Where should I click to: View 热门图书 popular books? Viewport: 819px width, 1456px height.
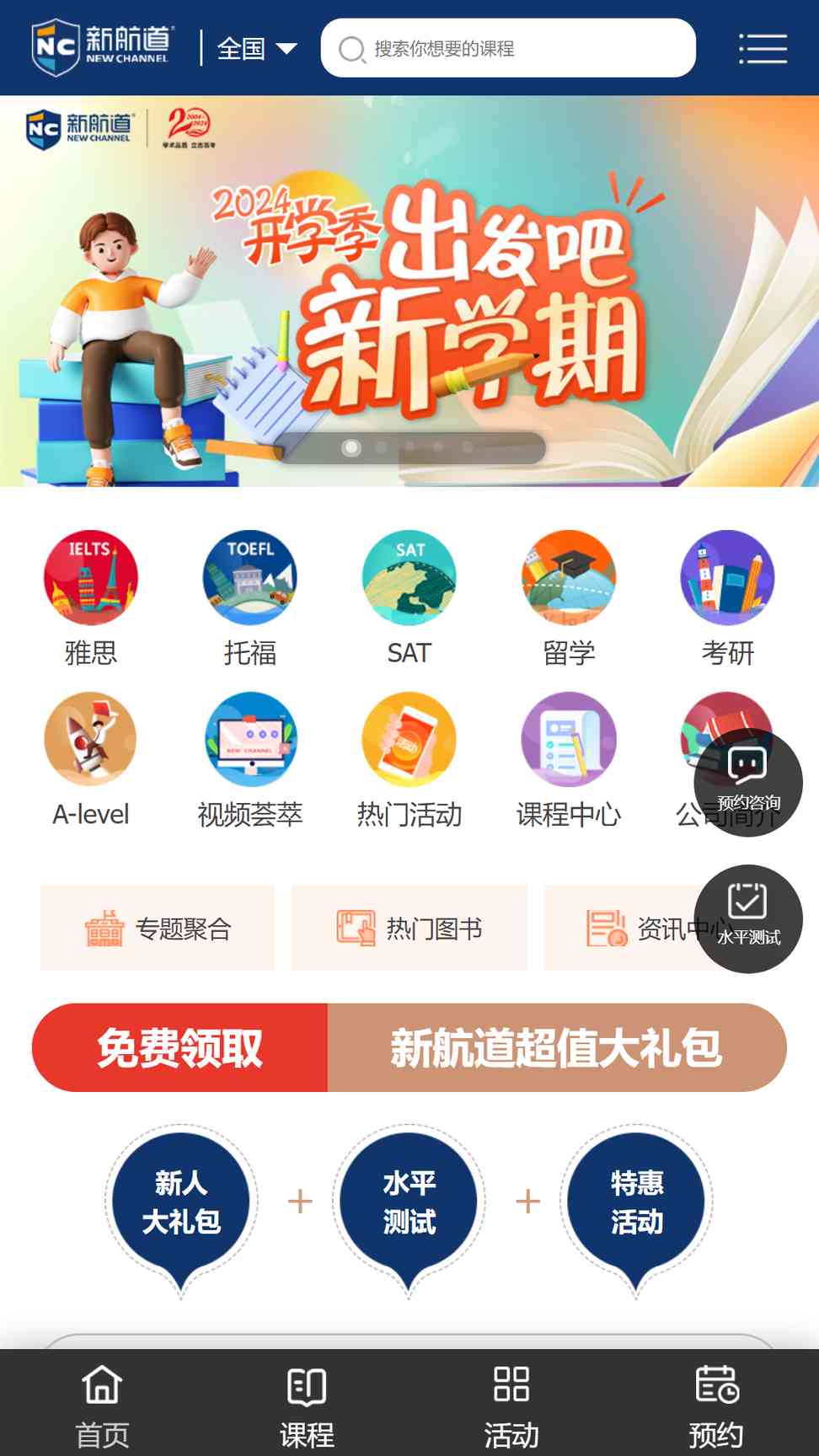tap(409, 929)
